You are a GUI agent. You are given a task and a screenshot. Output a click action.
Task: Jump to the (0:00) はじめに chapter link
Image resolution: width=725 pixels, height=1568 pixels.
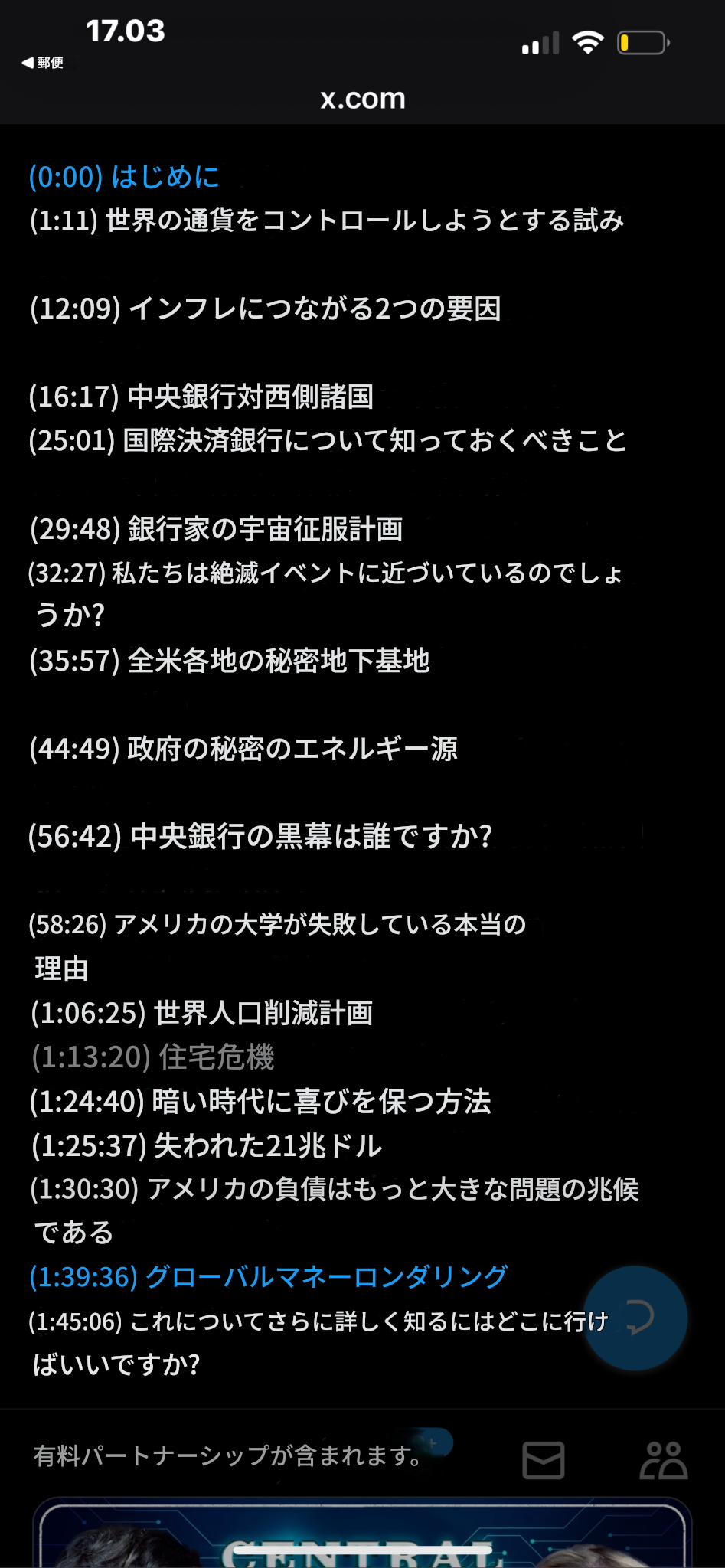pos(124,177)
